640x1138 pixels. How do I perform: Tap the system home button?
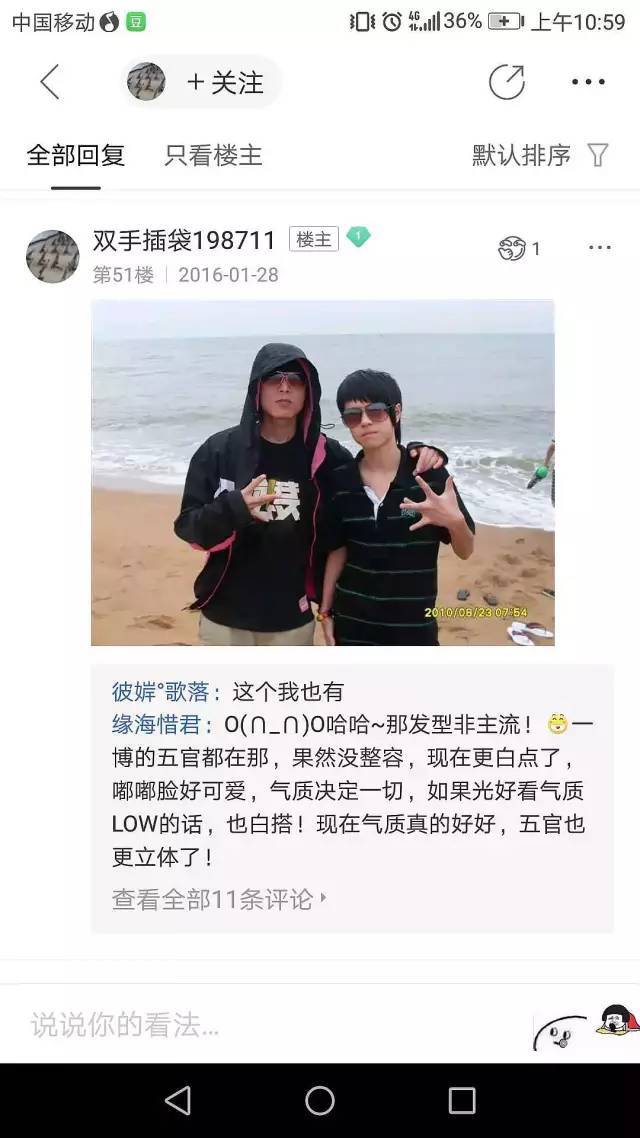click(320, 1100)
